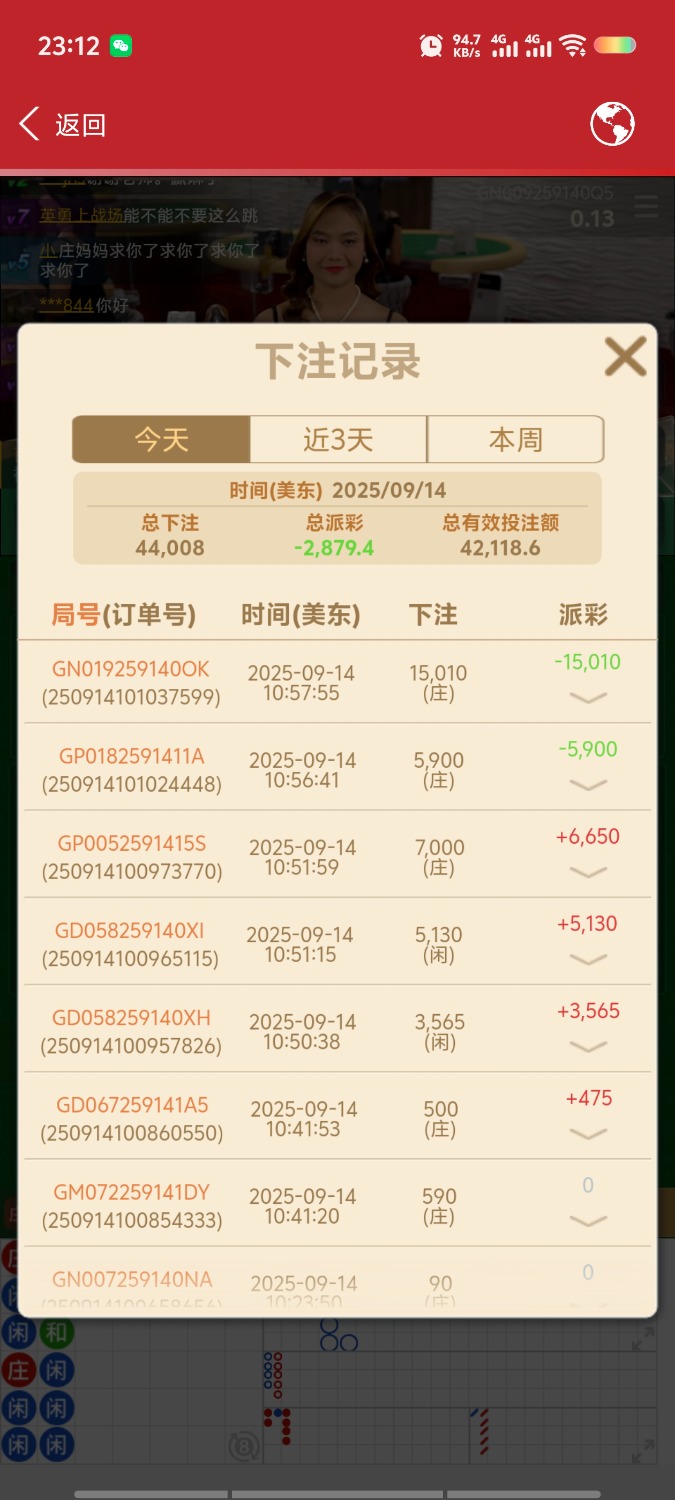Expand details for round GP0182591411A

[588, 785]
